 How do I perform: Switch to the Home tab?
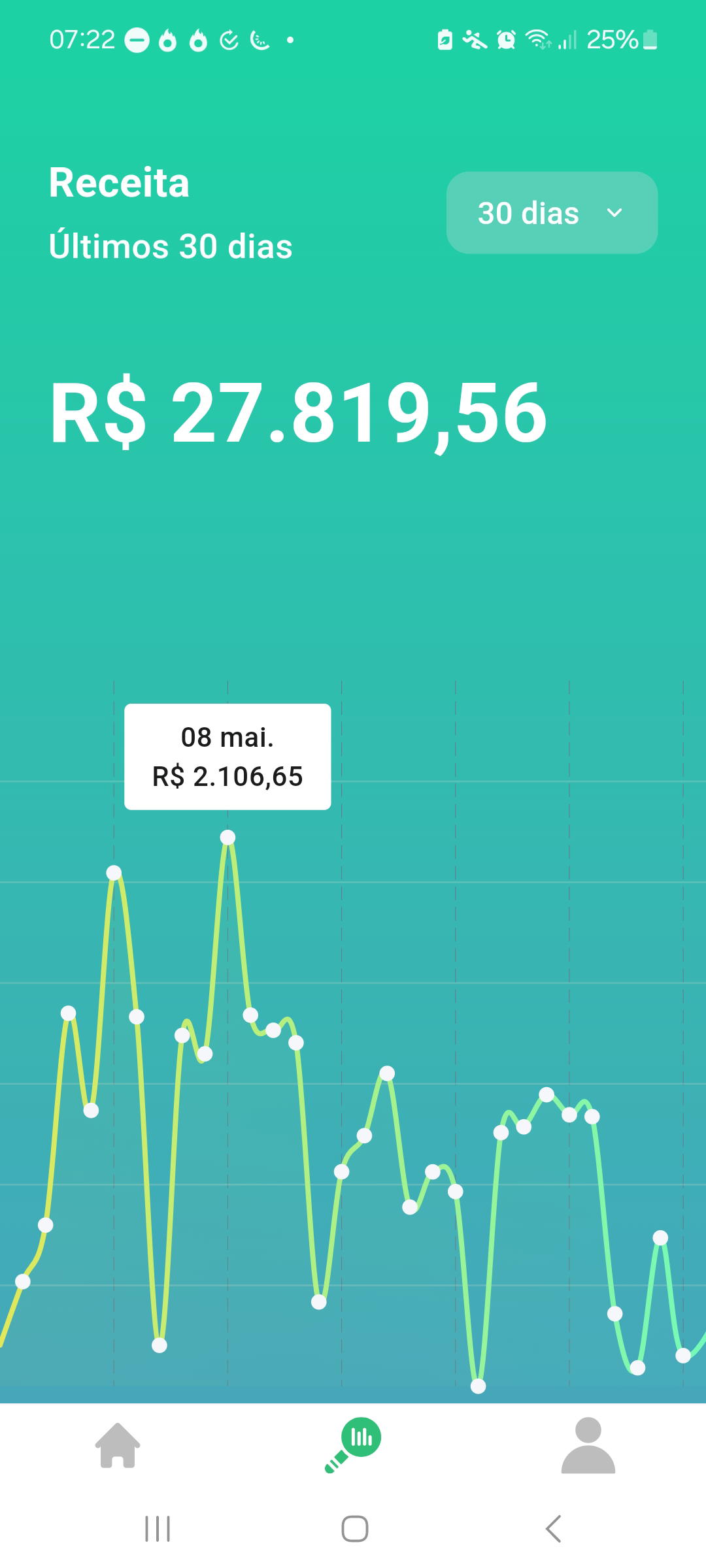point(118,1445)
